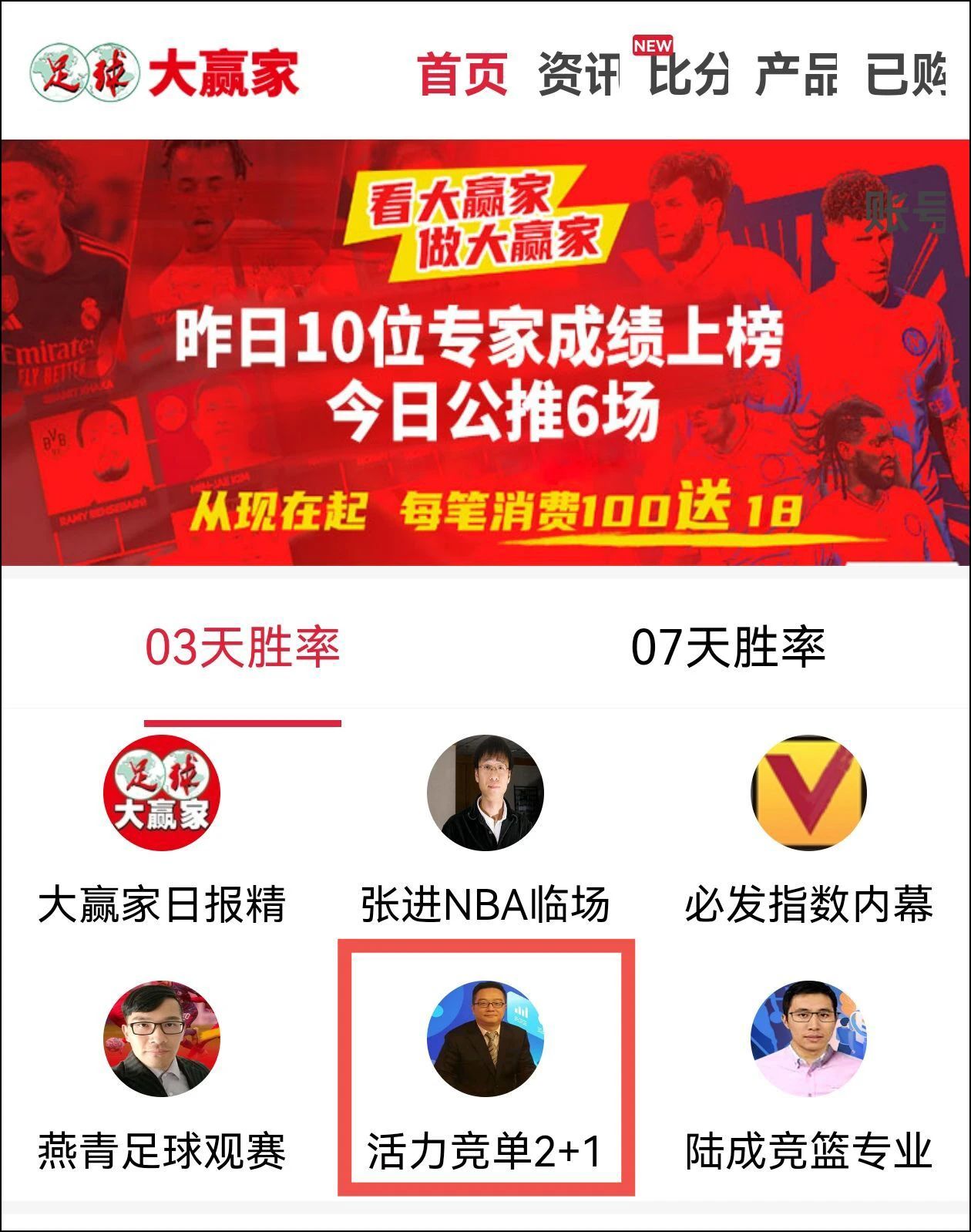This screenshot has width=971, height=1232.
Task: Open the 看大赢家做大赢家 promo banner
Action: click(x=485, y=352)
